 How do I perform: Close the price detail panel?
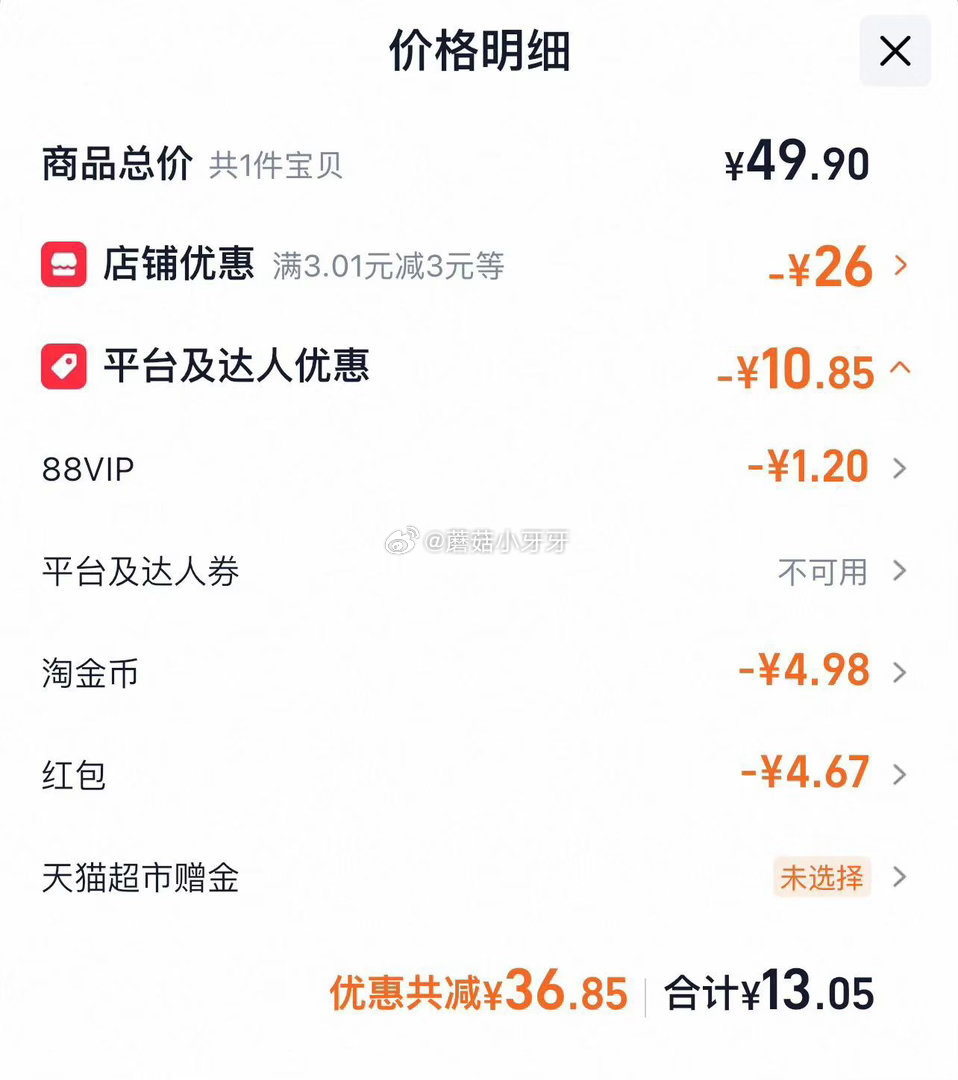point(894,52)
